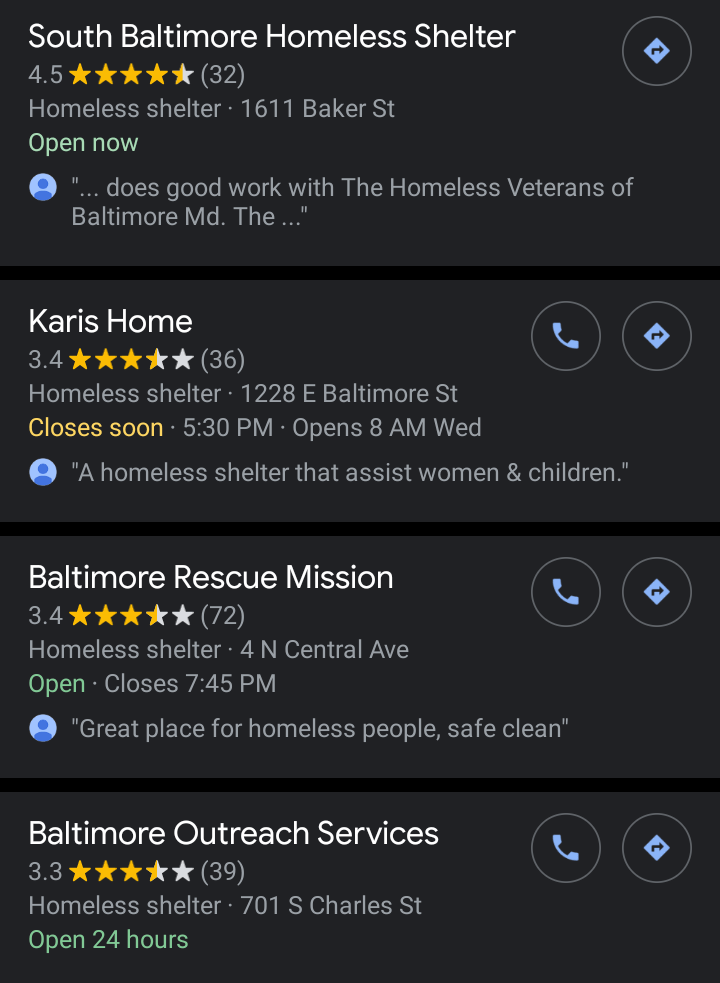Get directions to South Baltimore Homeless Shelter

656,51
